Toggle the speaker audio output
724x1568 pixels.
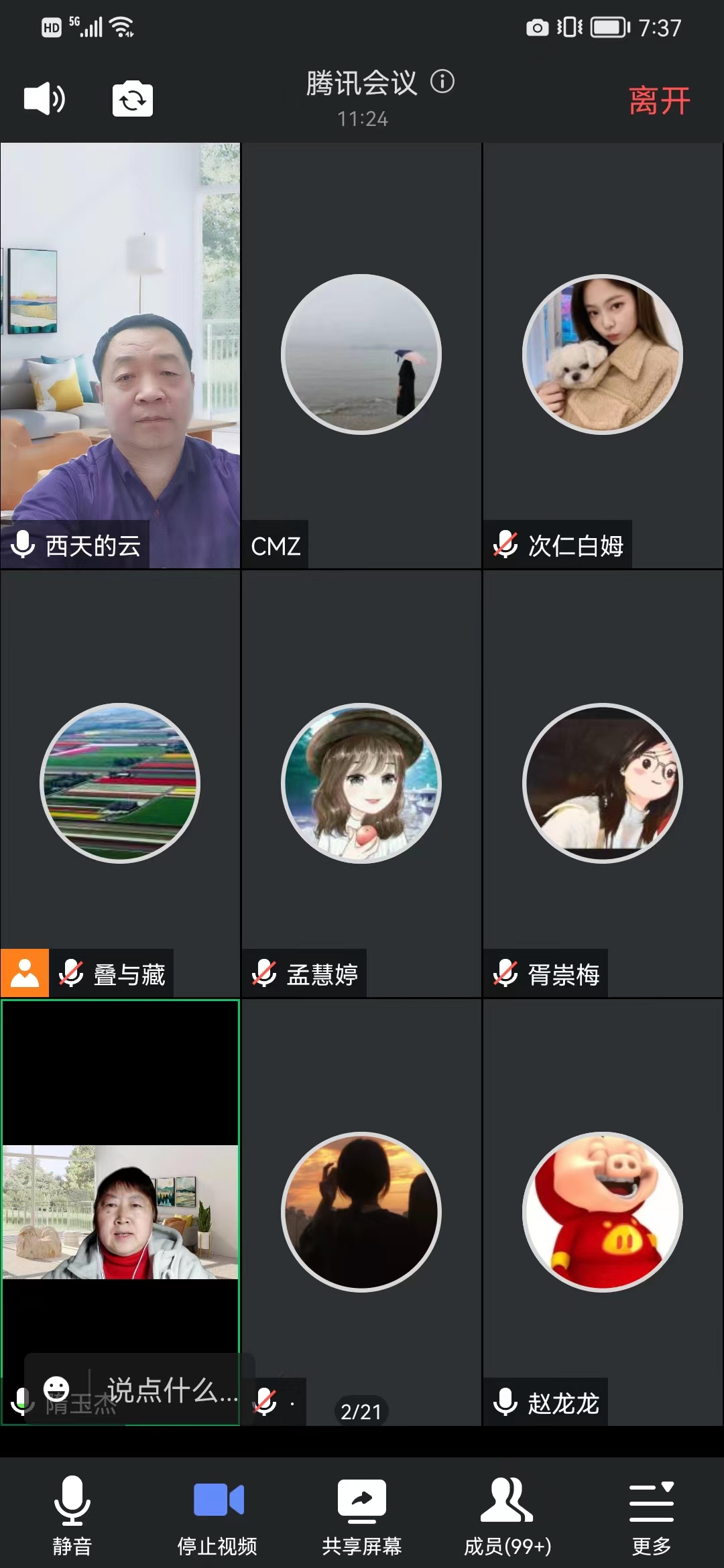click(x=44, y=99)
